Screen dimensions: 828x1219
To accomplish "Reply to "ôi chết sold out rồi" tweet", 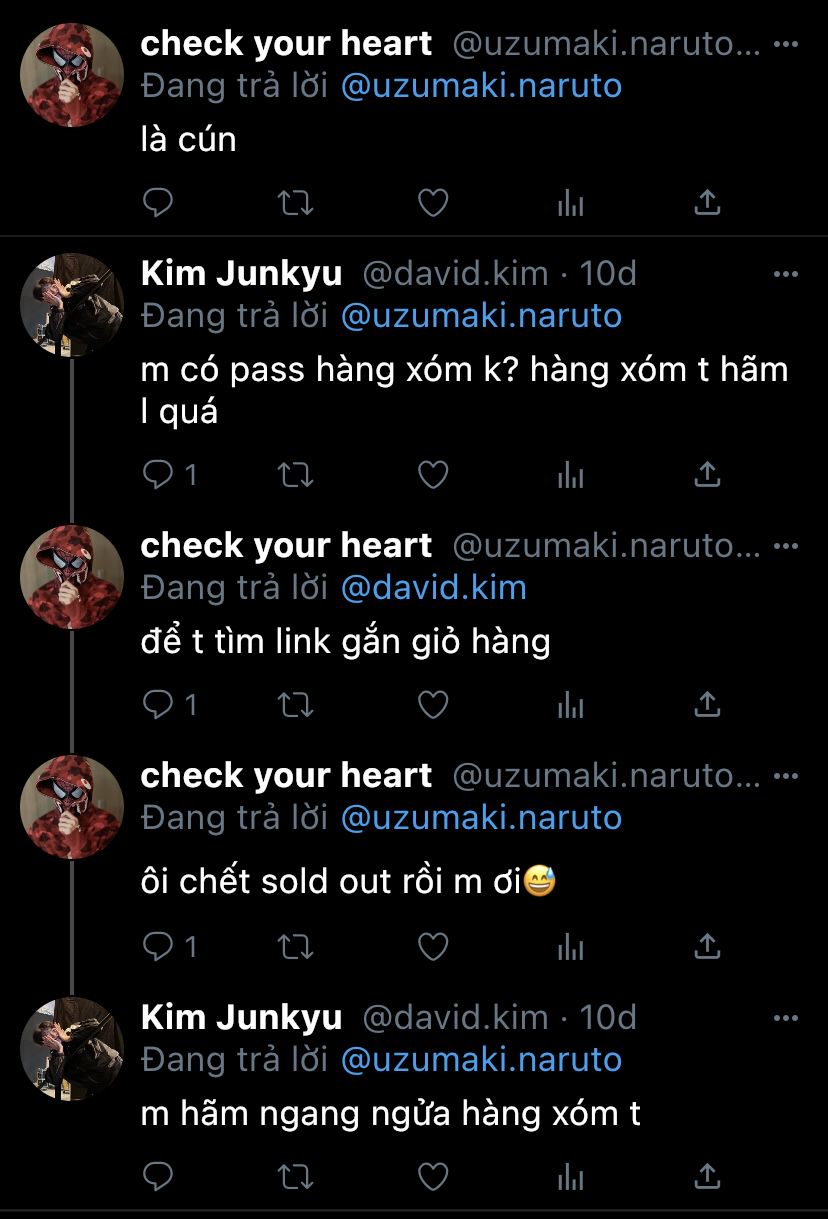I will click(x=160, y=946).
